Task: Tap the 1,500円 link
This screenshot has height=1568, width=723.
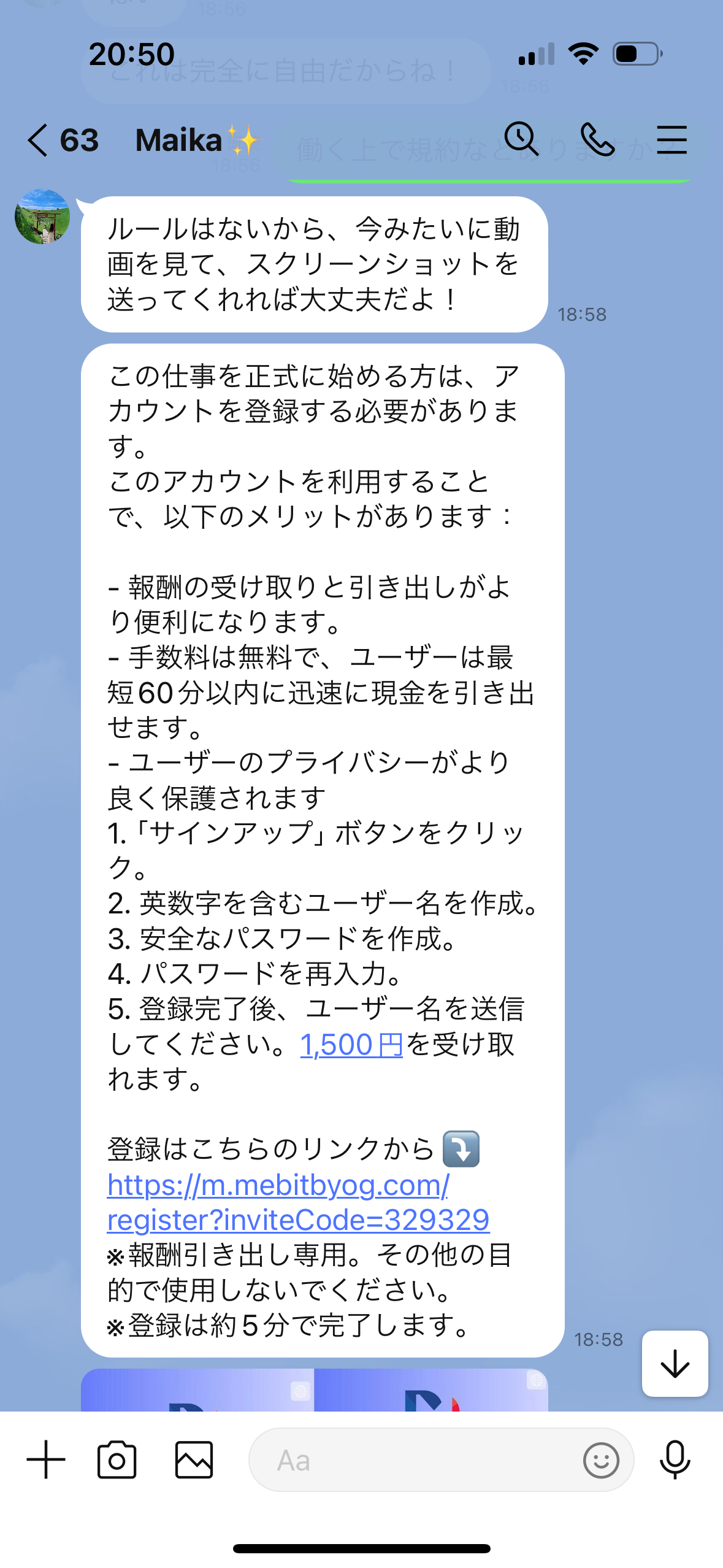Action: pyautogui.click(x=351, y=1045)
